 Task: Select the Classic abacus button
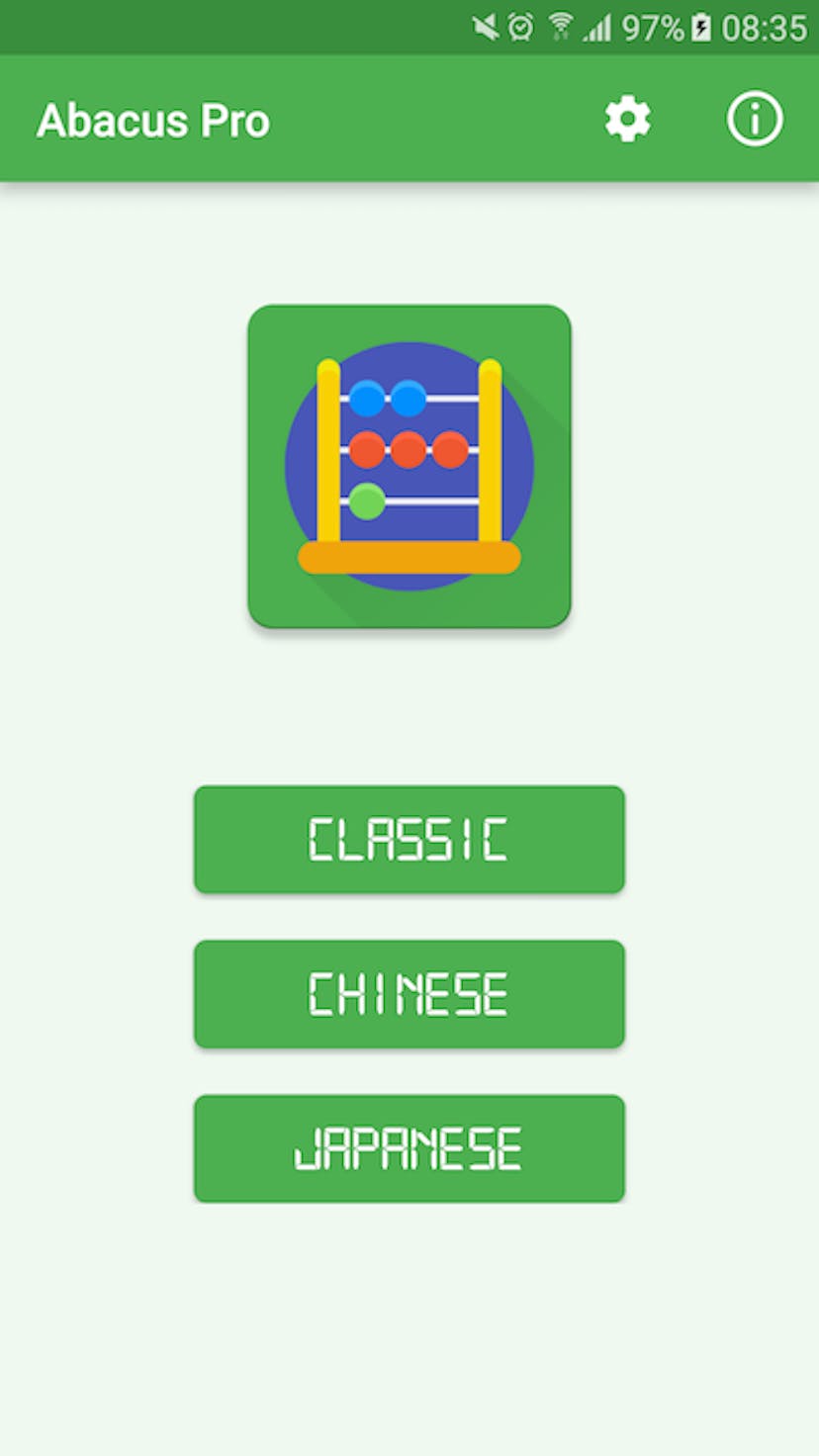pos(409,840)
